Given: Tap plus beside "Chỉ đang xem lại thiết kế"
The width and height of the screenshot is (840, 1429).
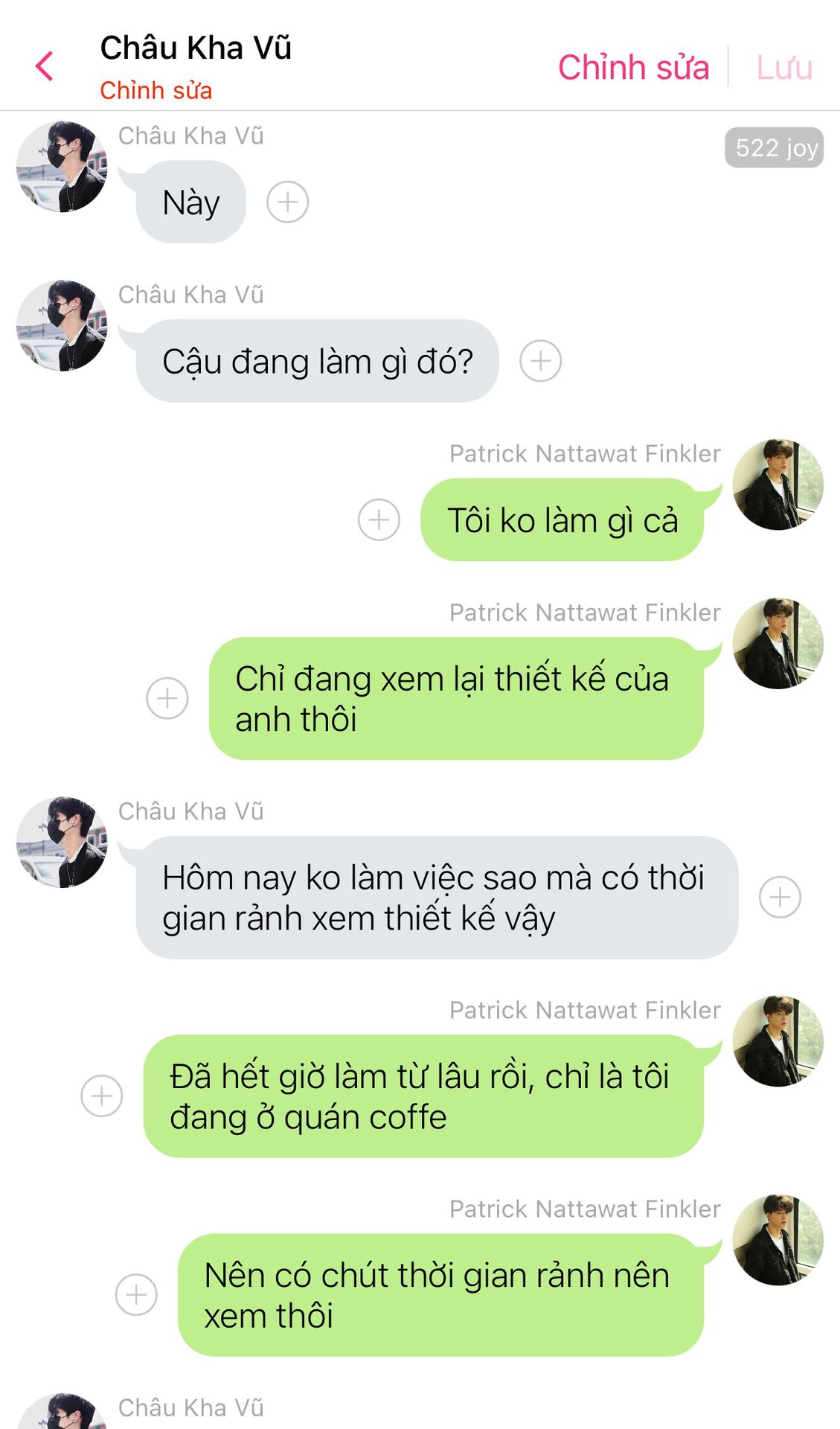Looking at the screenshot, I should (167, 698).
